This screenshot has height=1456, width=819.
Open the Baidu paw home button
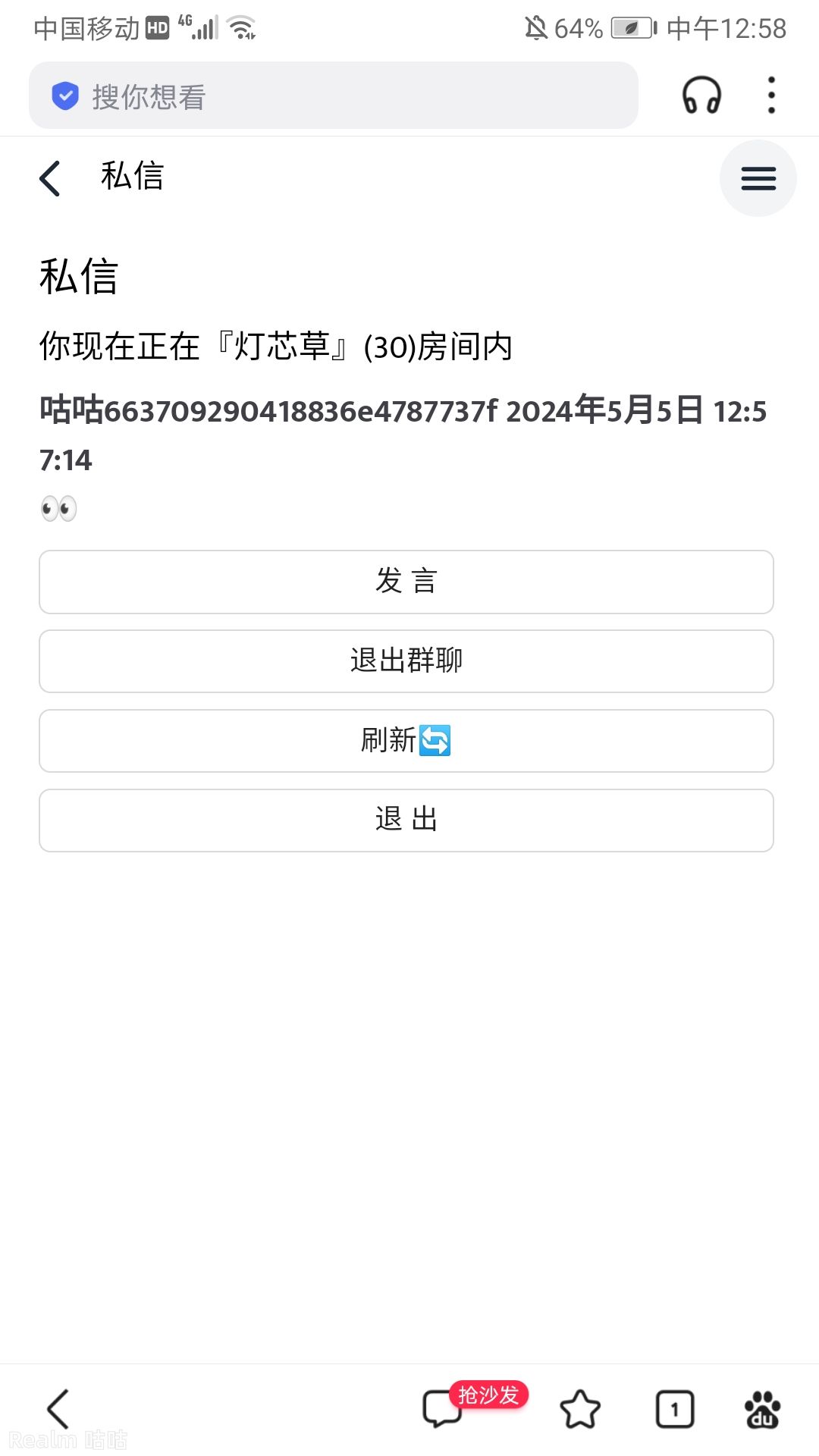(x=762, y=1409)
